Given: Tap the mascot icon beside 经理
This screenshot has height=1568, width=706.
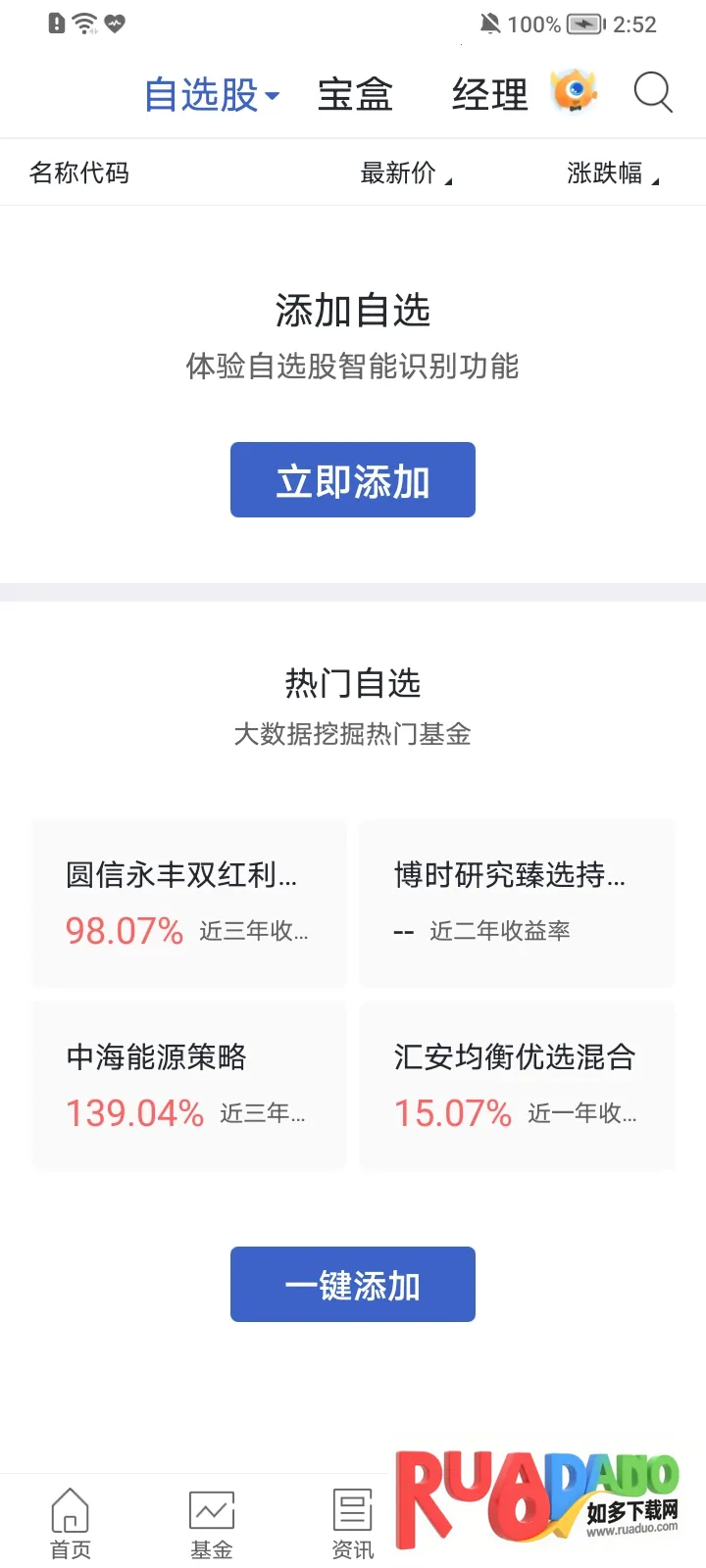Looking at the screenshot, I should coord(575,92).
